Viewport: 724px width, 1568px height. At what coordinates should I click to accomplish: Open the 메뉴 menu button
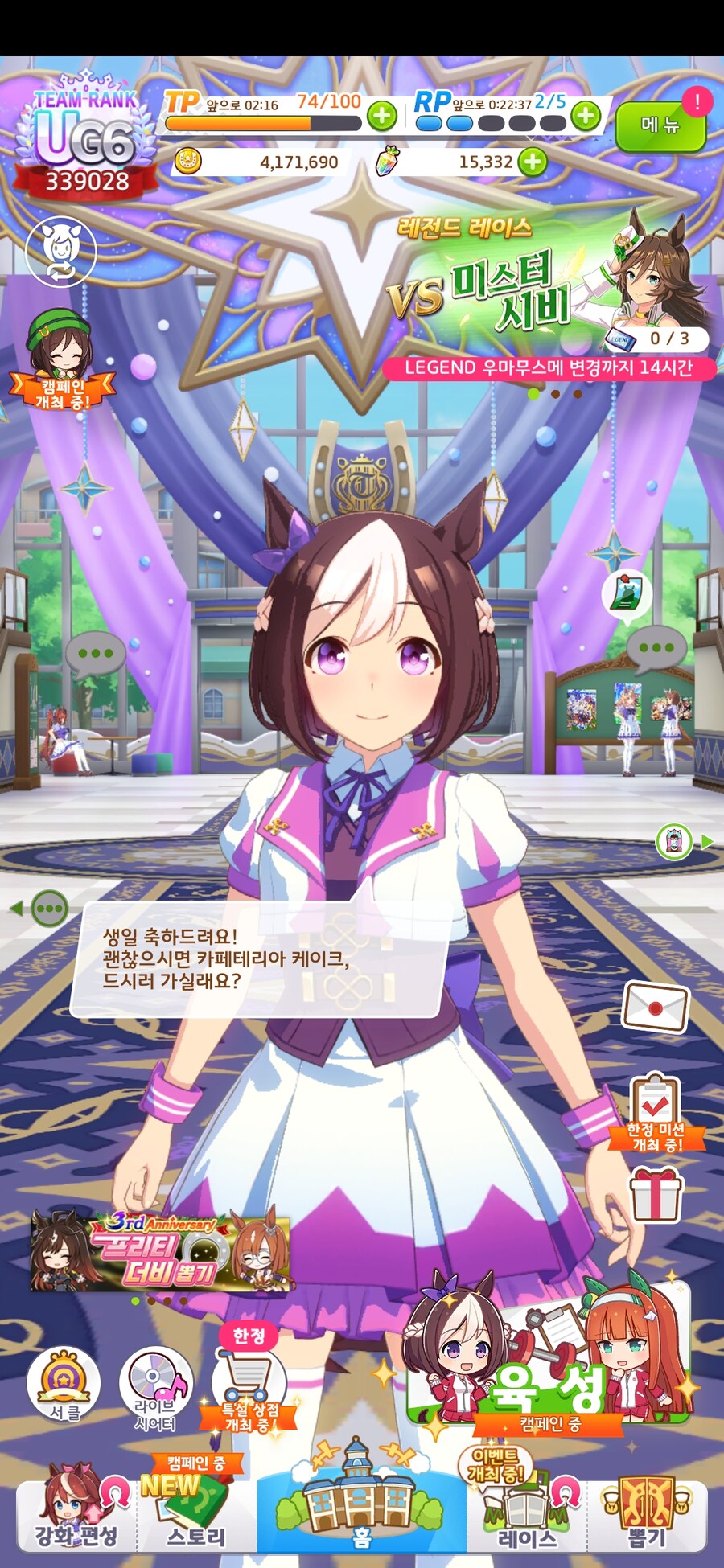coord(660,125)
